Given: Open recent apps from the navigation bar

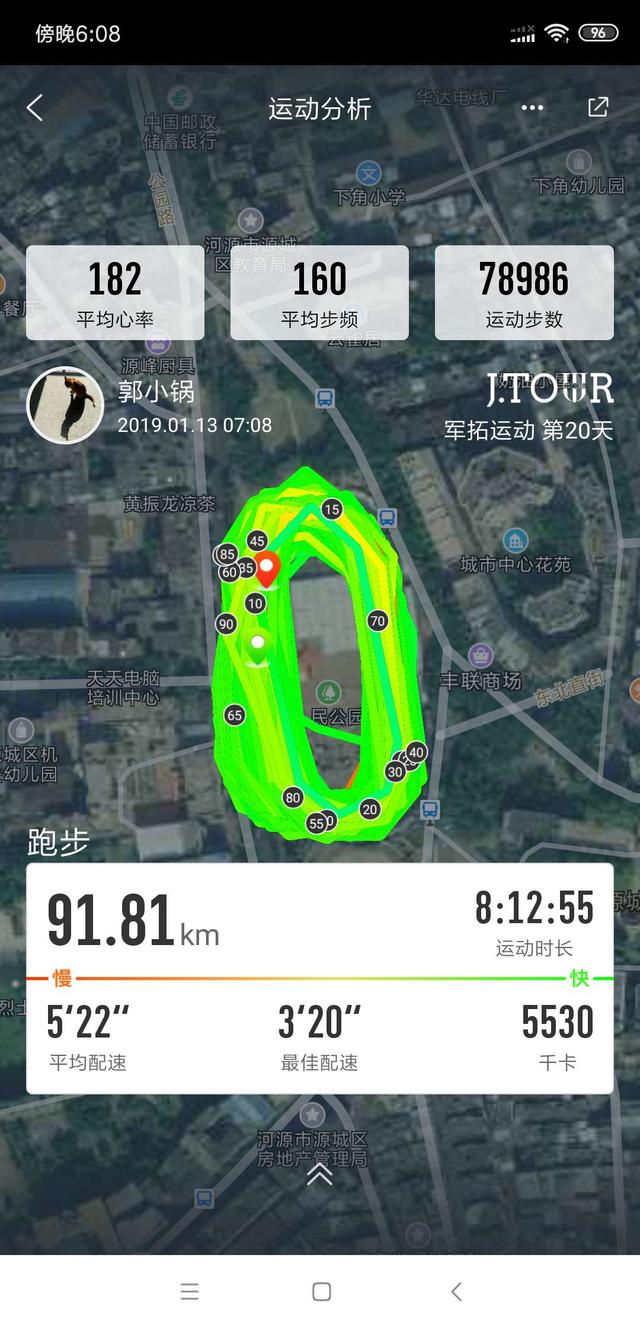Looking at the screenshot, I should [x=190, y=1291].
